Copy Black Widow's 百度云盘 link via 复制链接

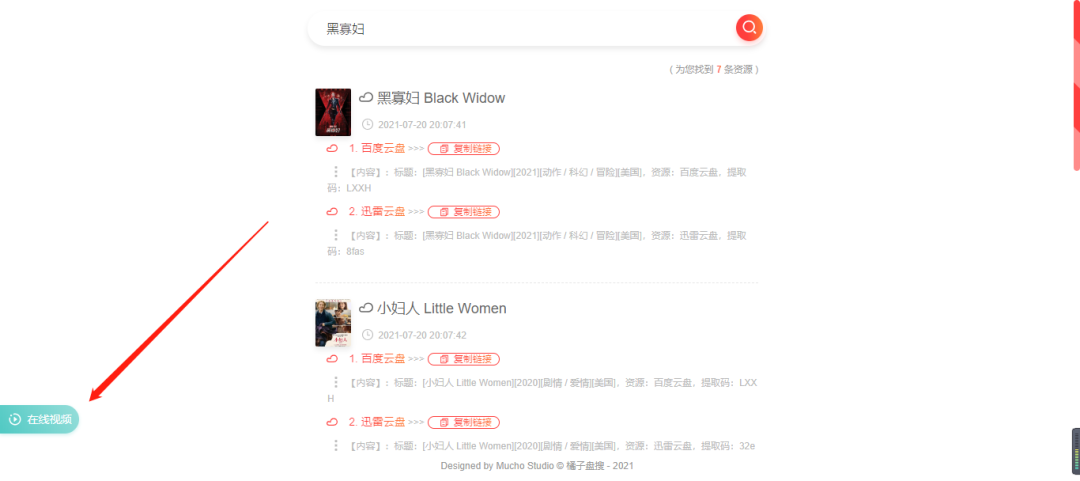tap(464, 148)
